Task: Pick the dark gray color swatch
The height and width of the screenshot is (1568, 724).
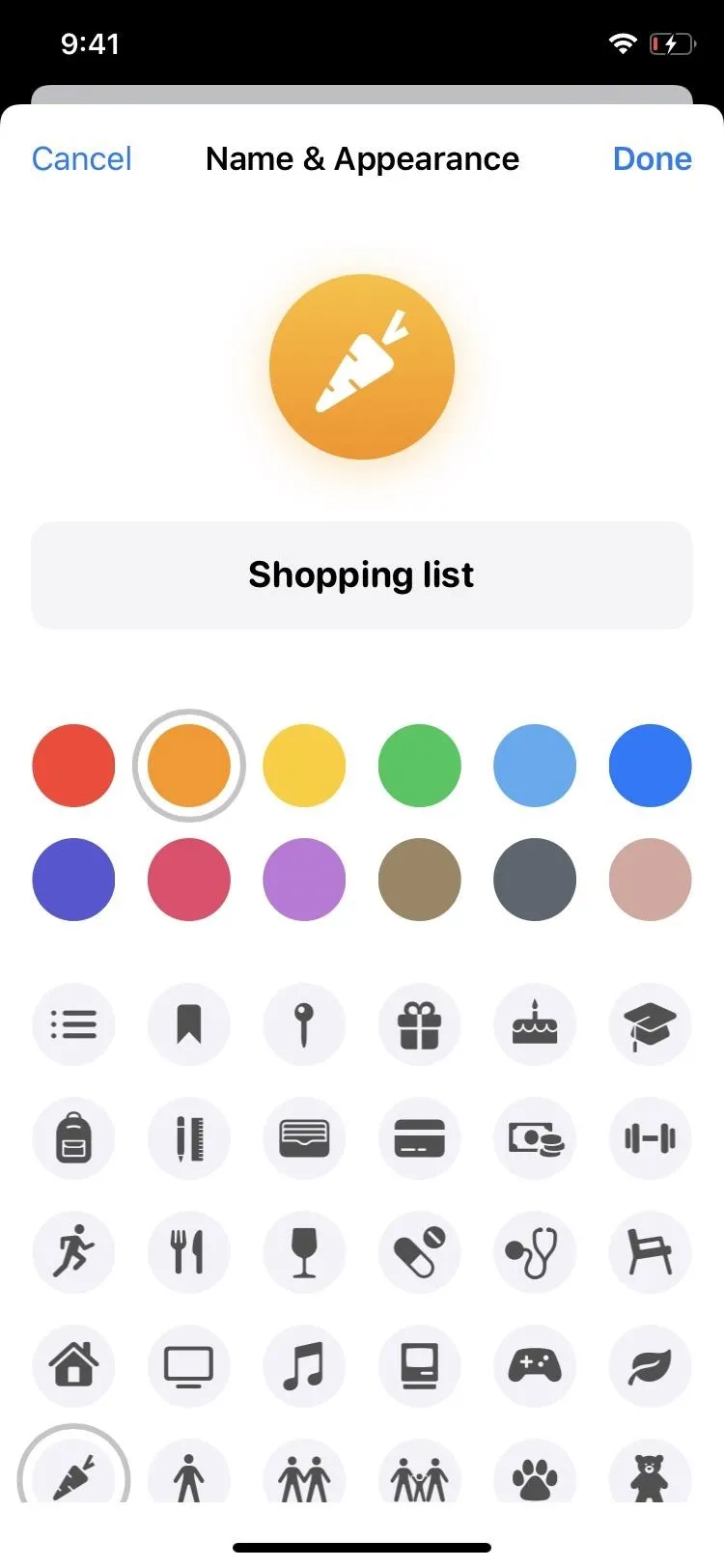Action: coord(535,880)
